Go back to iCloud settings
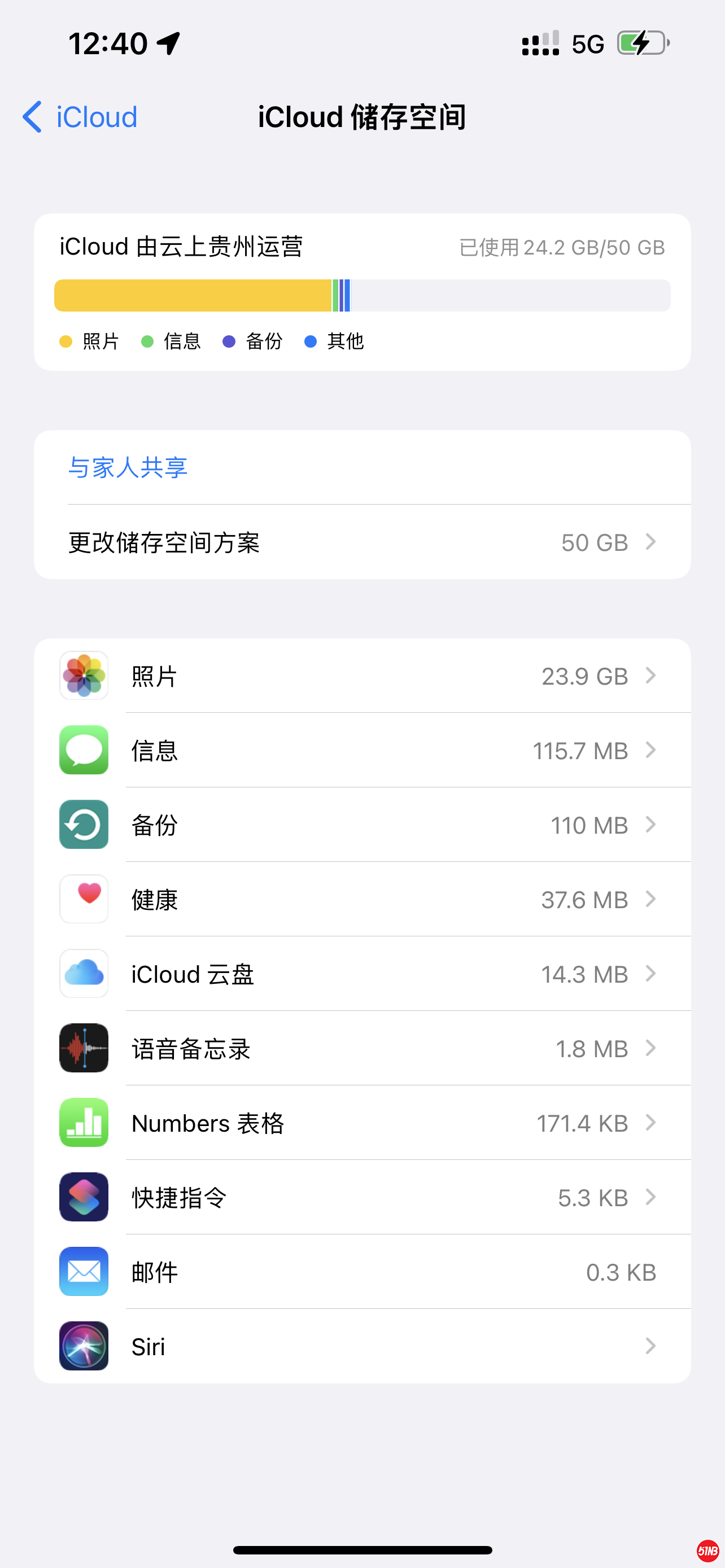725x1568 pixels. click(80, 116)
